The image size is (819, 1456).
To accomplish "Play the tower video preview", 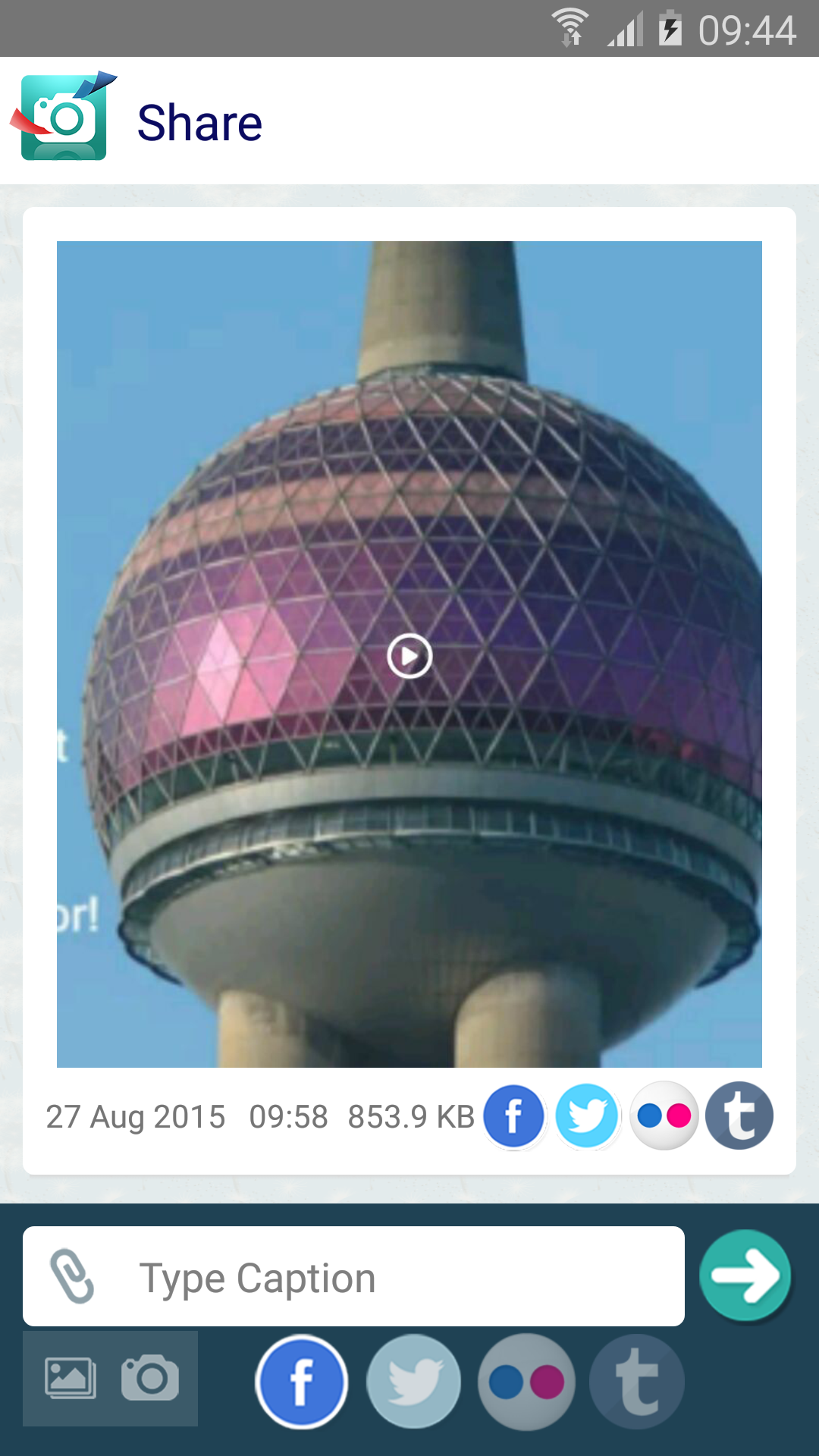I will pyautogui.click(x=409, y=656).
